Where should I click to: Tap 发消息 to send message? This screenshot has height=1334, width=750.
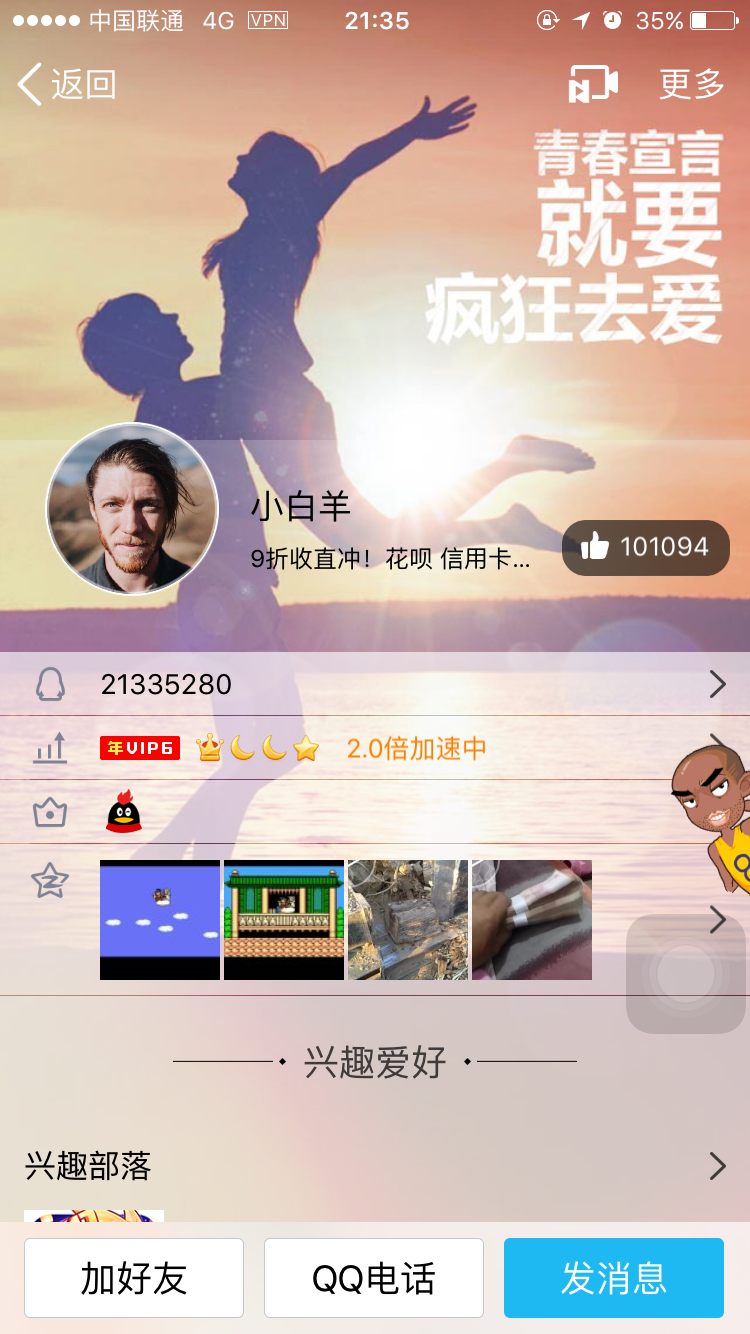[614, 1278]
